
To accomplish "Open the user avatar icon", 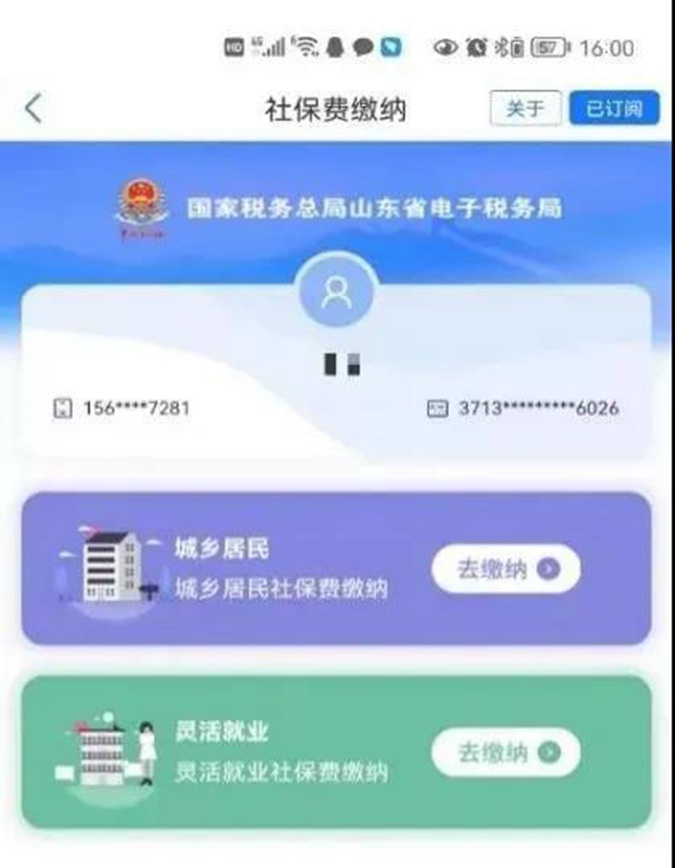I will pyautogui.click(x=337, y=292).
